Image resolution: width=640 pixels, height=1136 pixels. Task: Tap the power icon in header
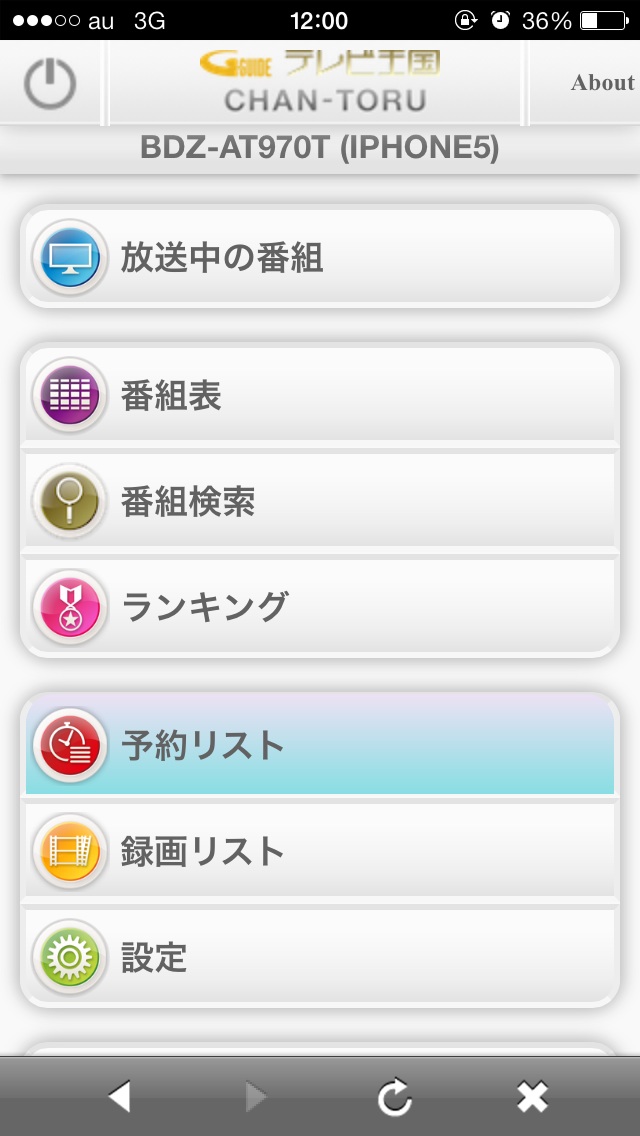[50, 83]
